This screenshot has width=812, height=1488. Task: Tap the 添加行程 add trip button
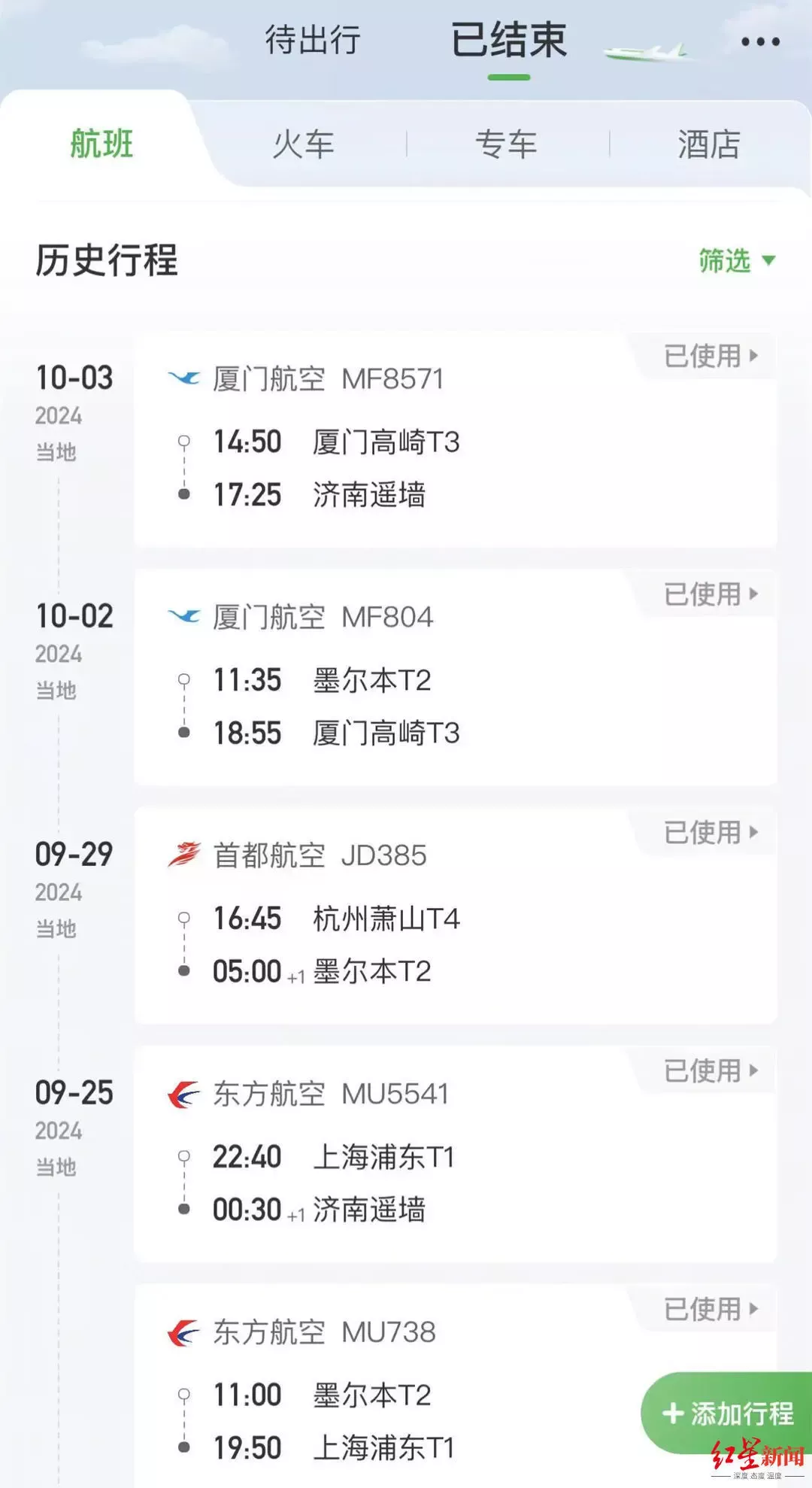(x=727, y=1414)
